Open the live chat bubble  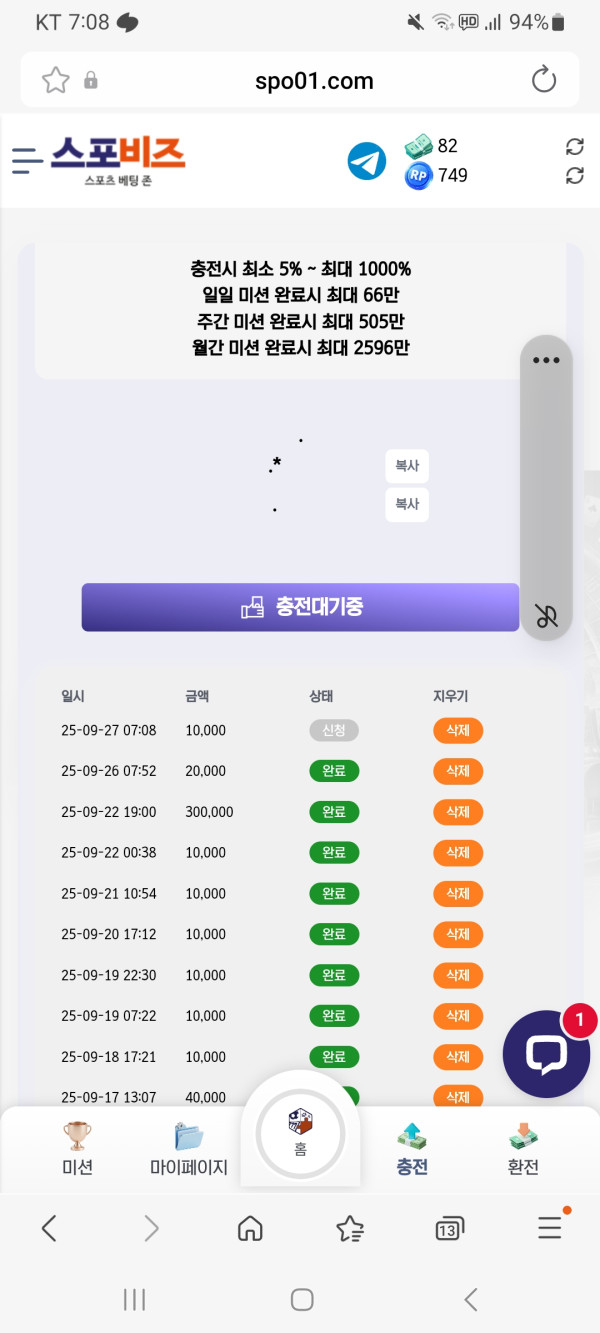(x=545, y=1054)
